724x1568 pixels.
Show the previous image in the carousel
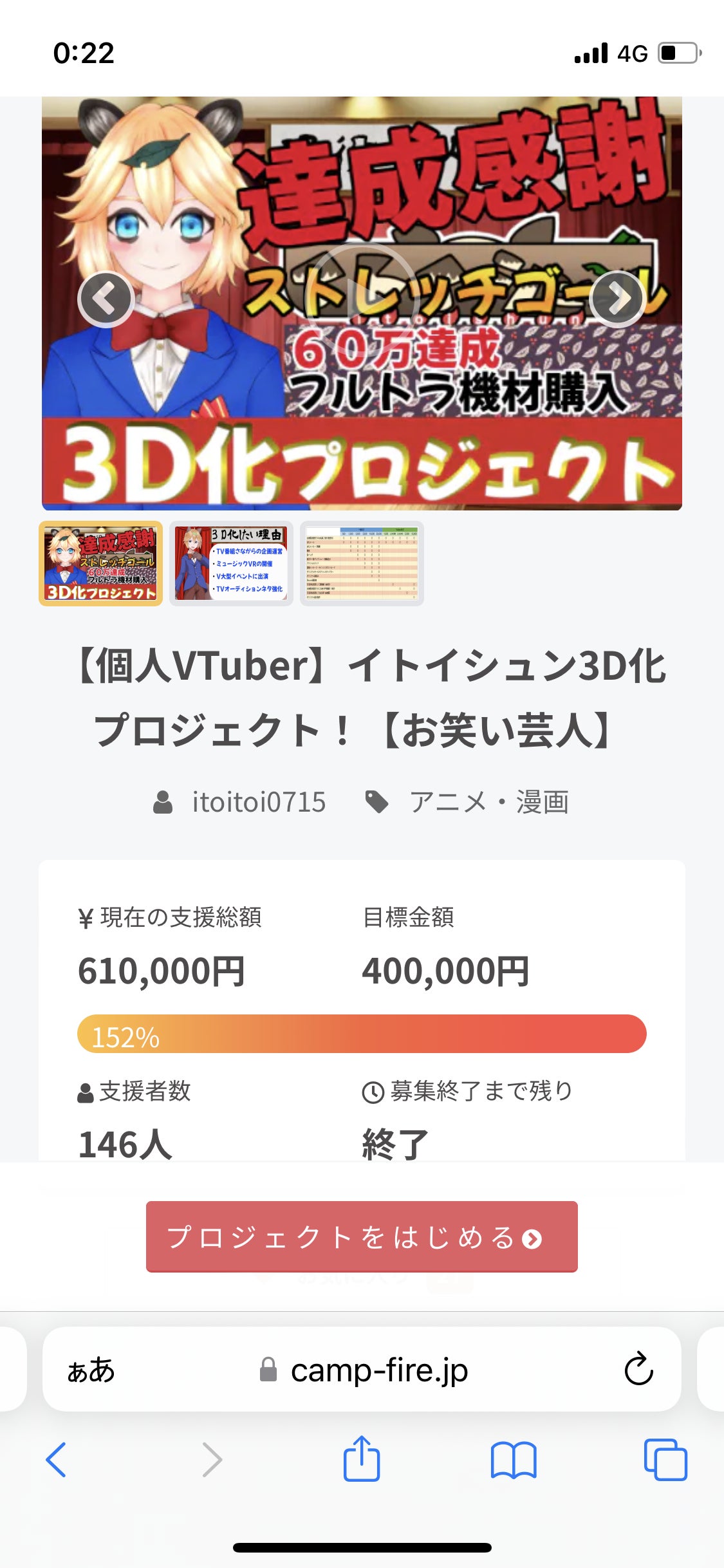106,299
